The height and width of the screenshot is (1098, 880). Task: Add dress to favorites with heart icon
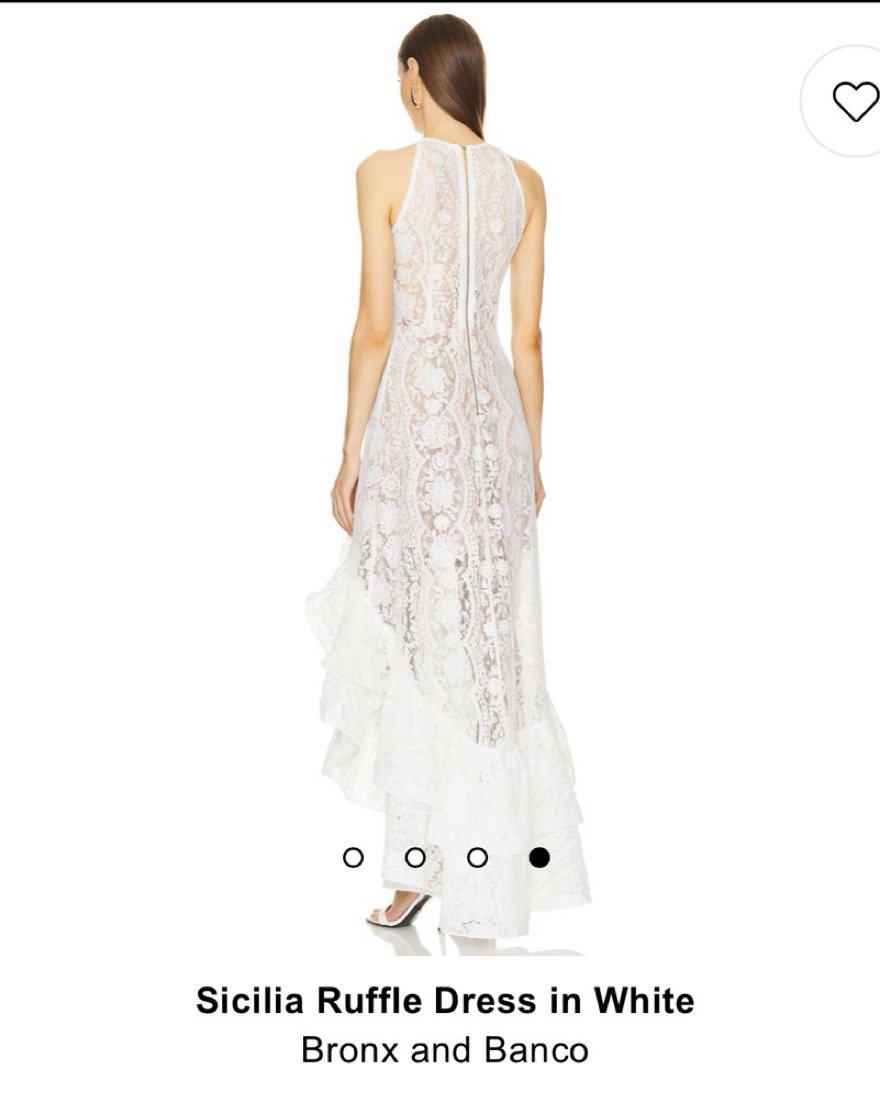[855, 101]
